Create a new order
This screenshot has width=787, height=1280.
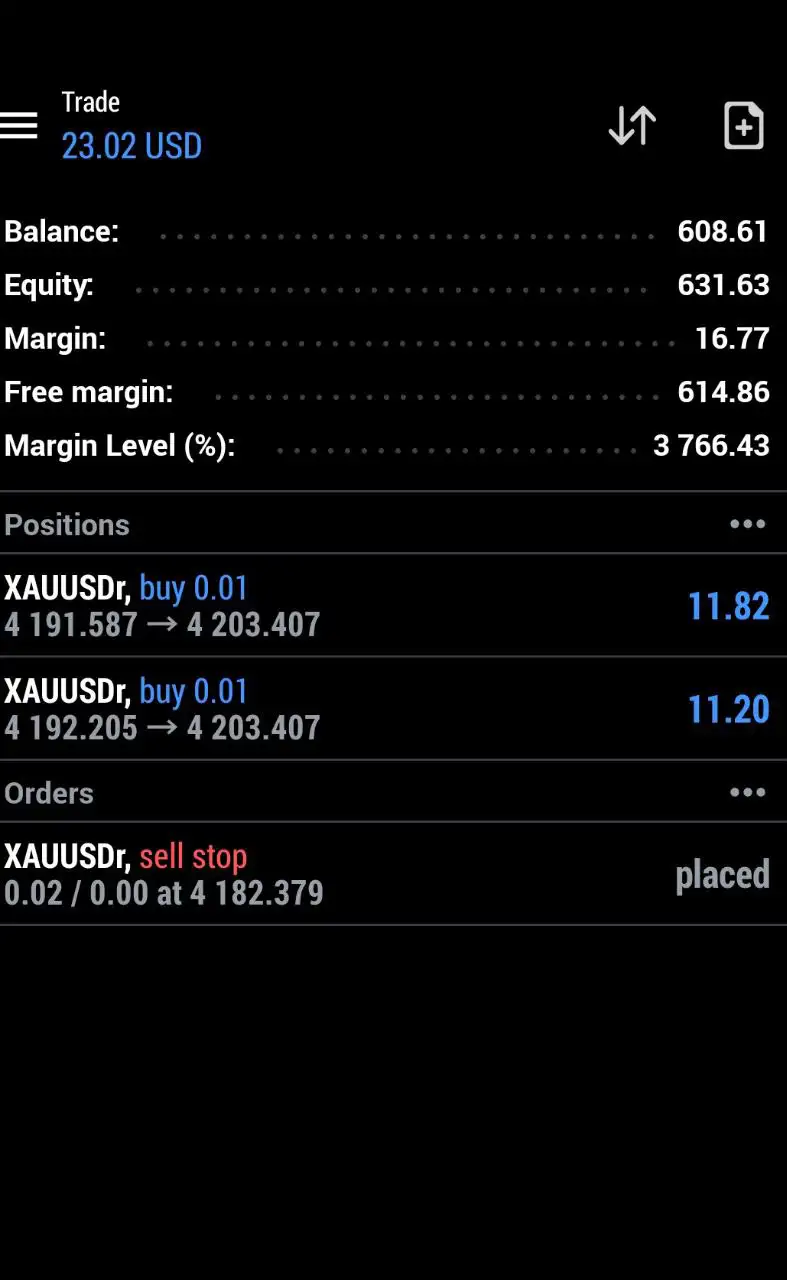coord(743,126)
